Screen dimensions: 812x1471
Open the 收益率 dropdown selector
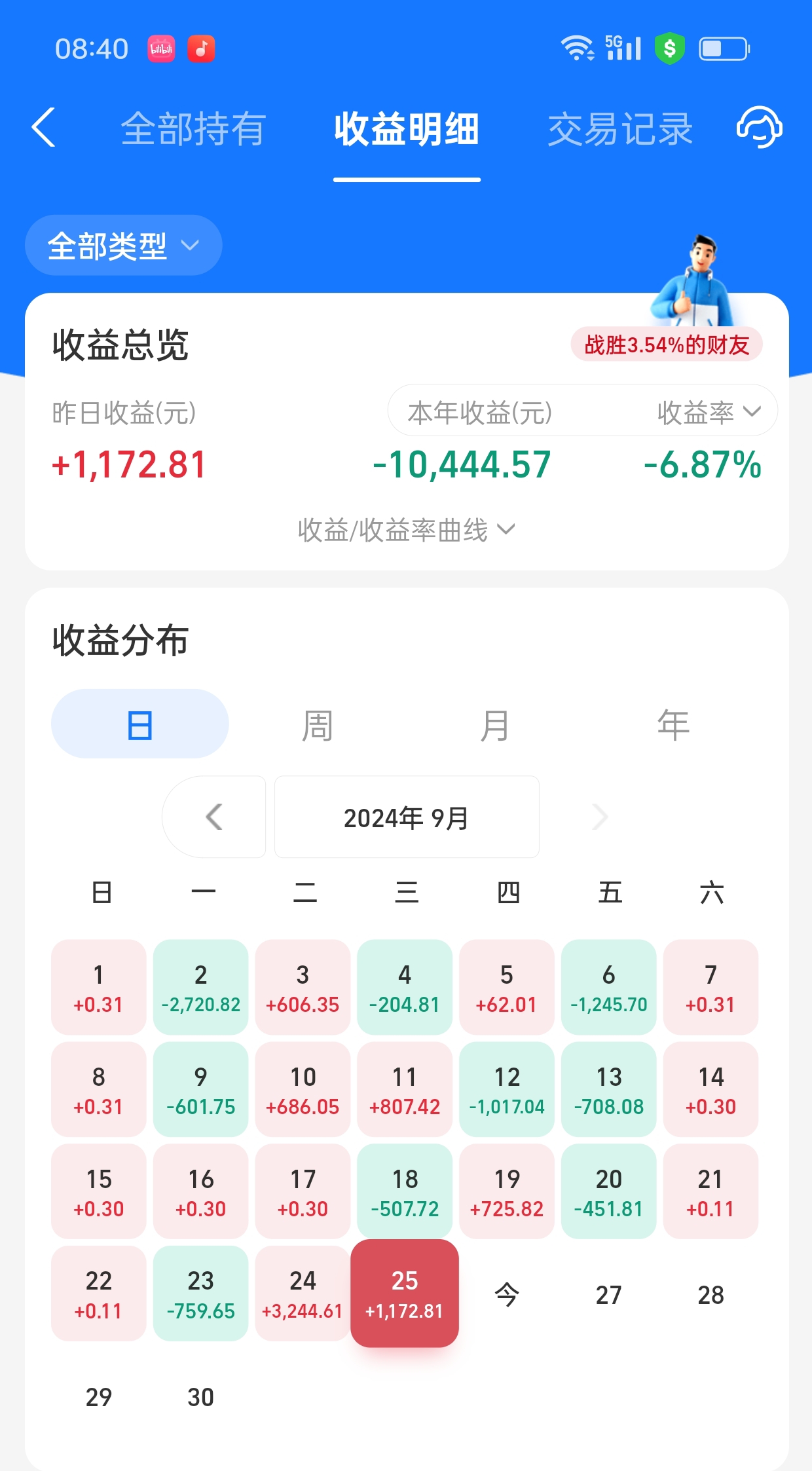[709, 413]
